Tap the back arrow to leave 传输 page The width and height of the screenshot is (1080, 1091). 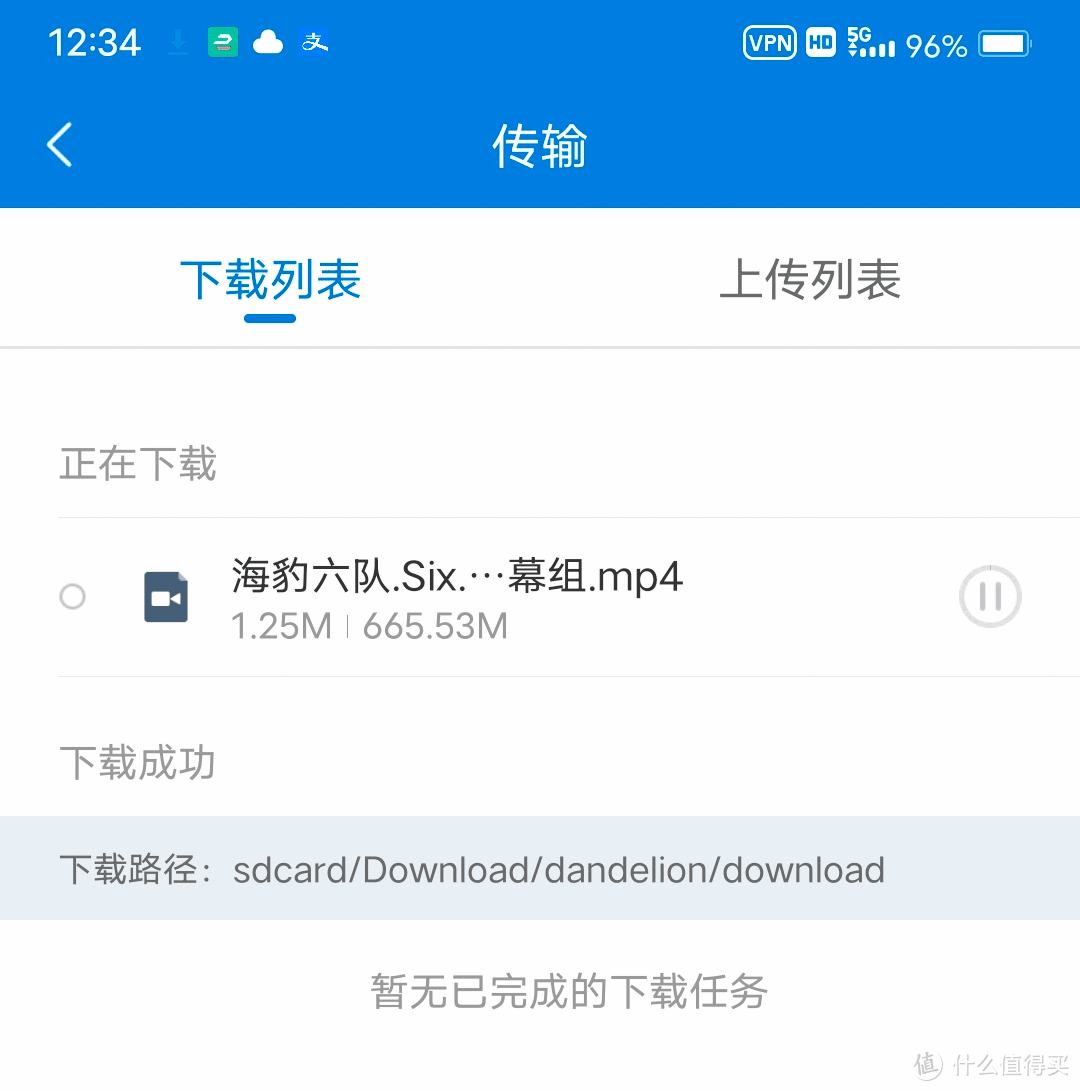[x=59, y=145]
